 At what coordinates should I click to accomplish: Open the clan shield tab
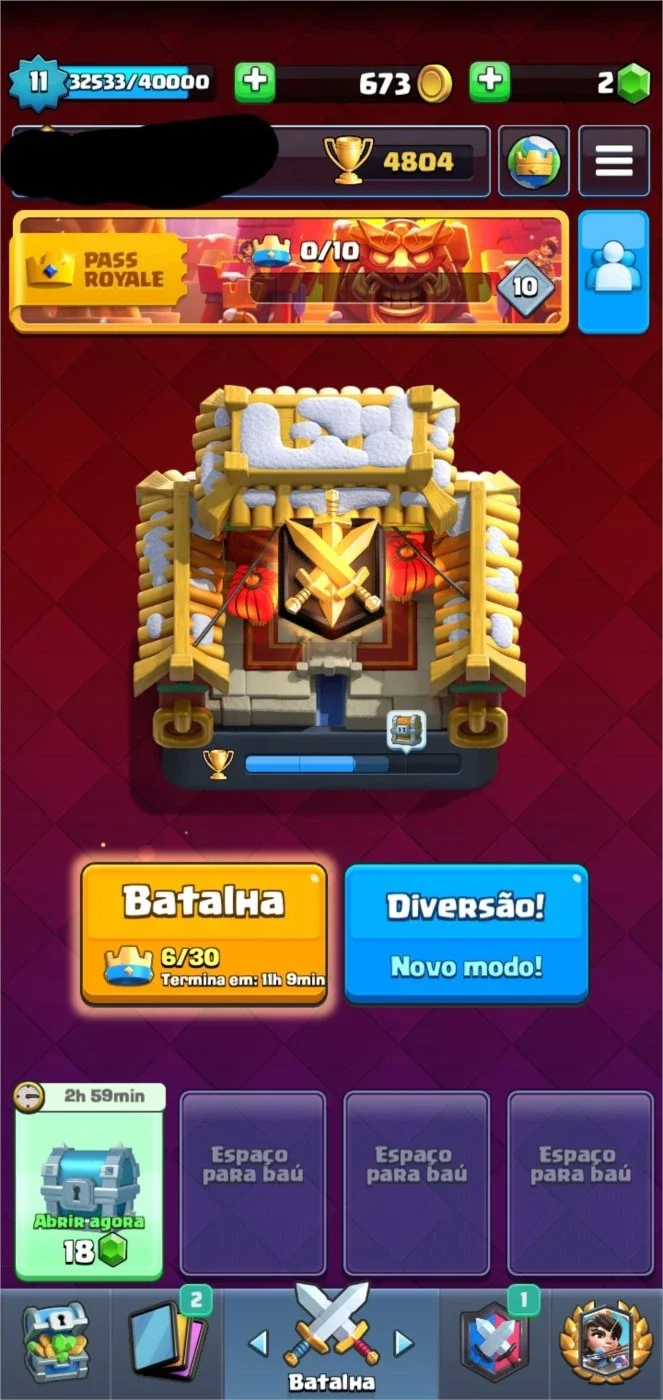click(497, 1344)
